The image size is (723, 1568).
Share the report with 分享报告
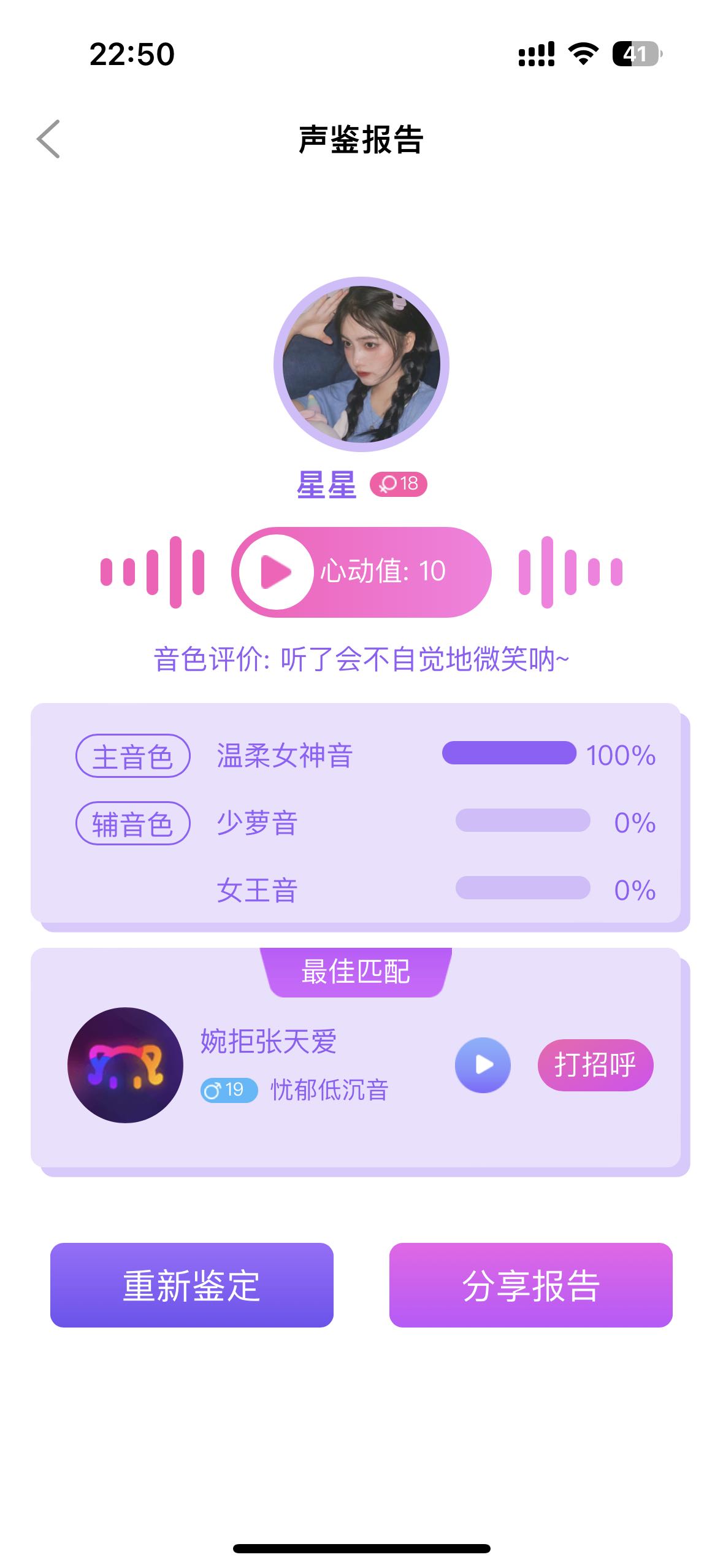click(530, 1285)
